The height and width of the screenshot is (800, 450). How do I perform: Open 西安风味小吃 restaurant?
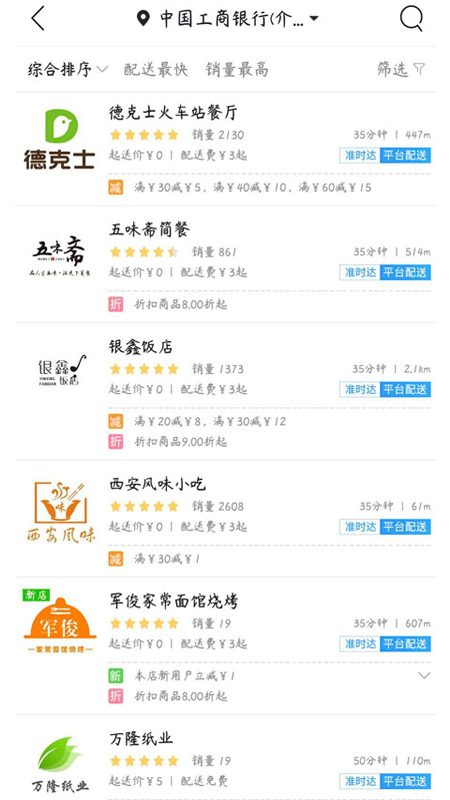point(226,518)
